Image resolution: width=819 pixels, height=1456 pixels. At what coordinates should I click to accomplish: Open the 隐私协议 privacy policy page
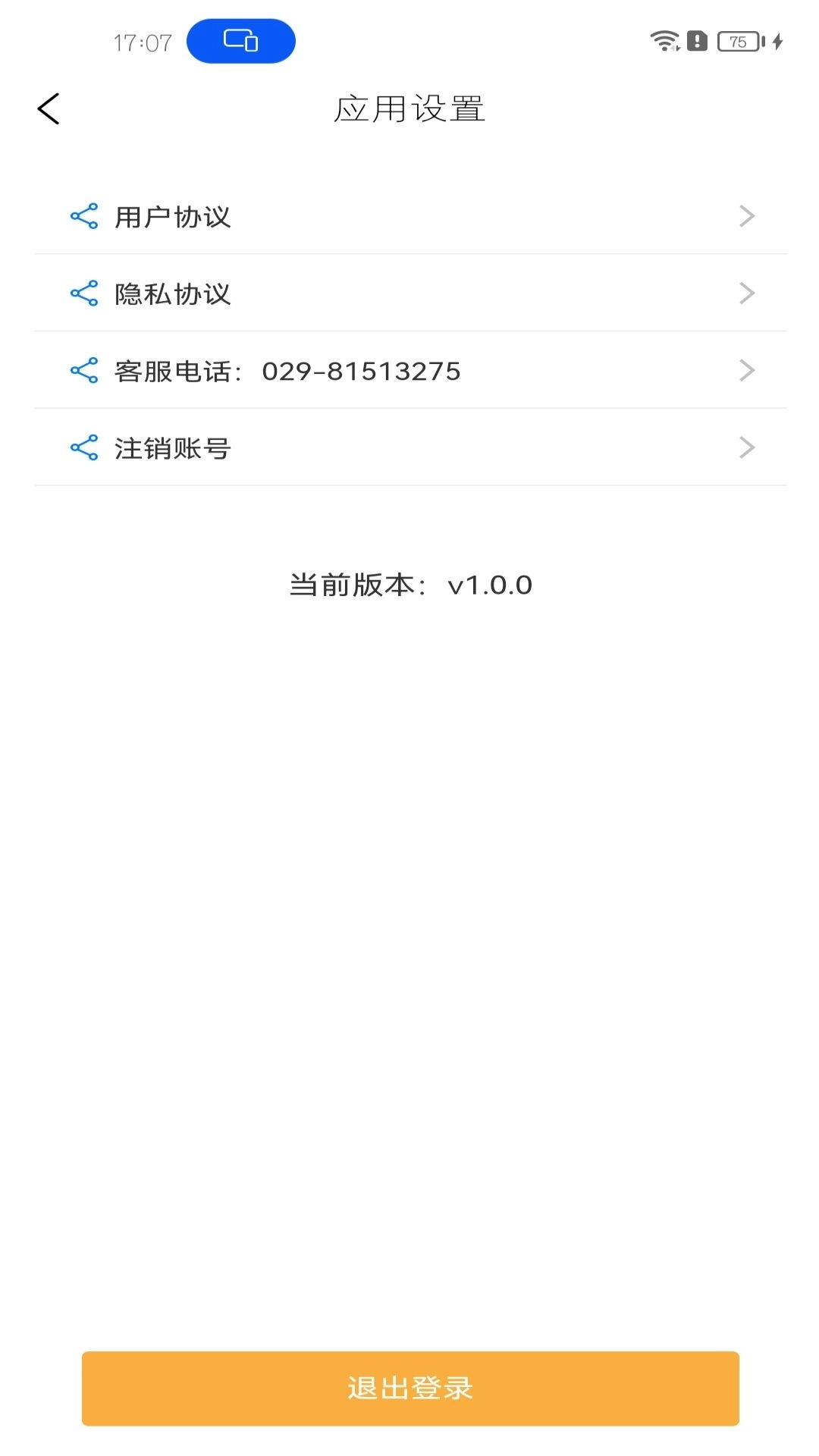coord(173,294)
